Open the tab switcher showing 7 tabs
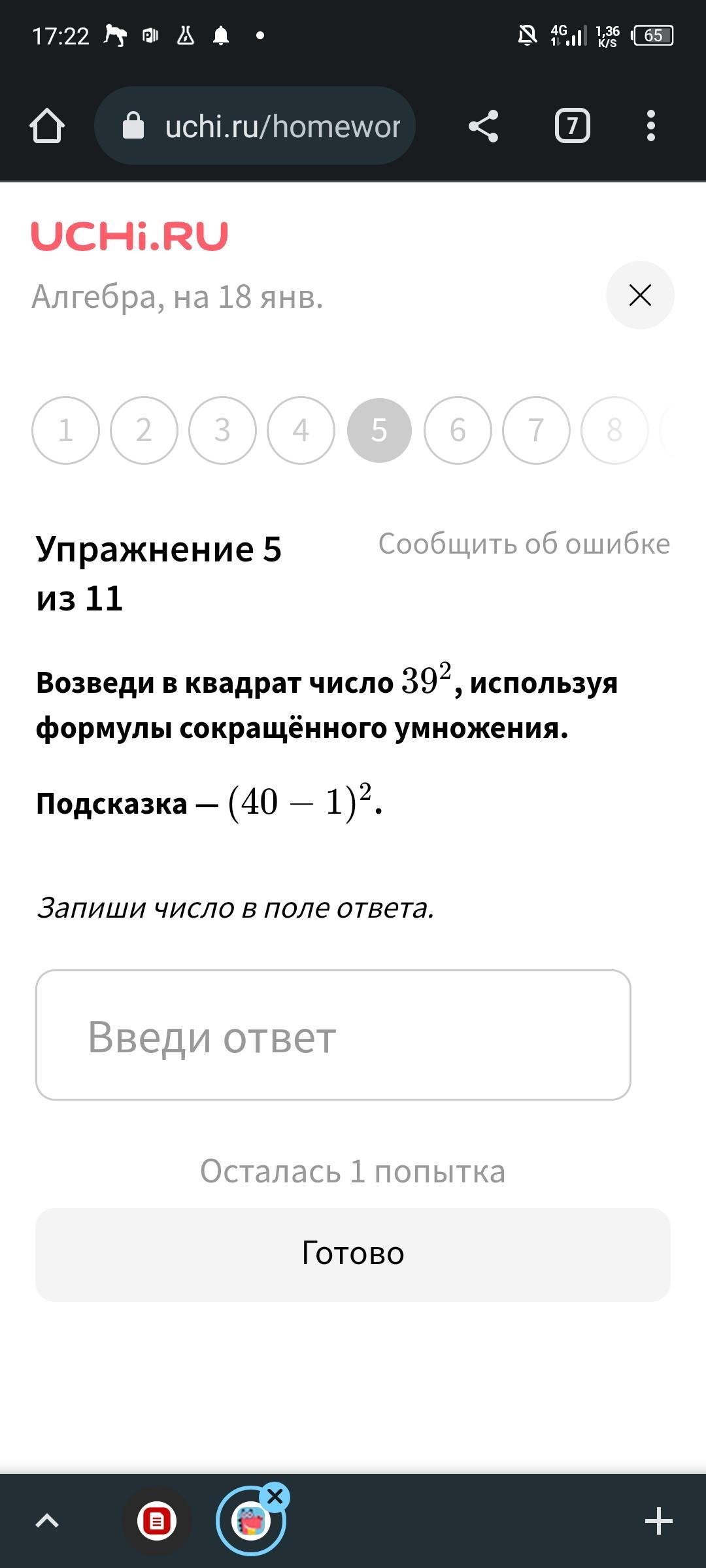 tap(573, 125)
